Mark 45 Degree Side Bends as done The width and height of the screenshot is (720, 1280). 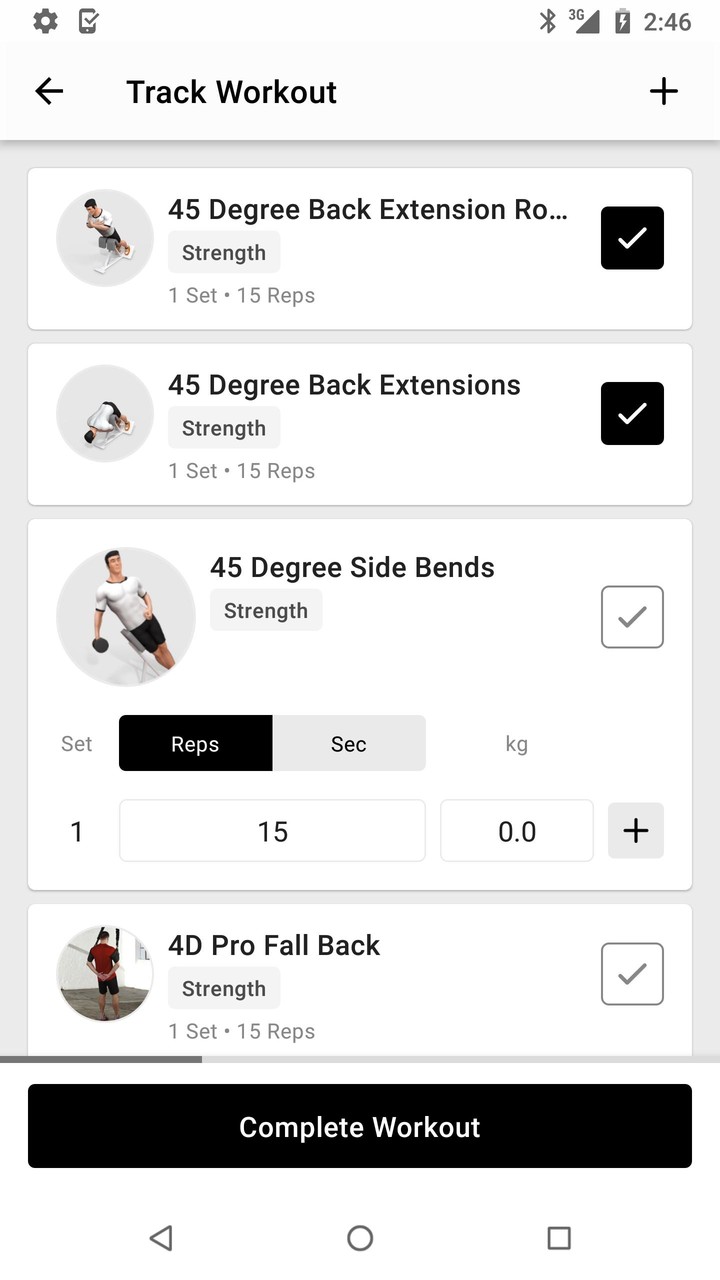coord(632,617)
